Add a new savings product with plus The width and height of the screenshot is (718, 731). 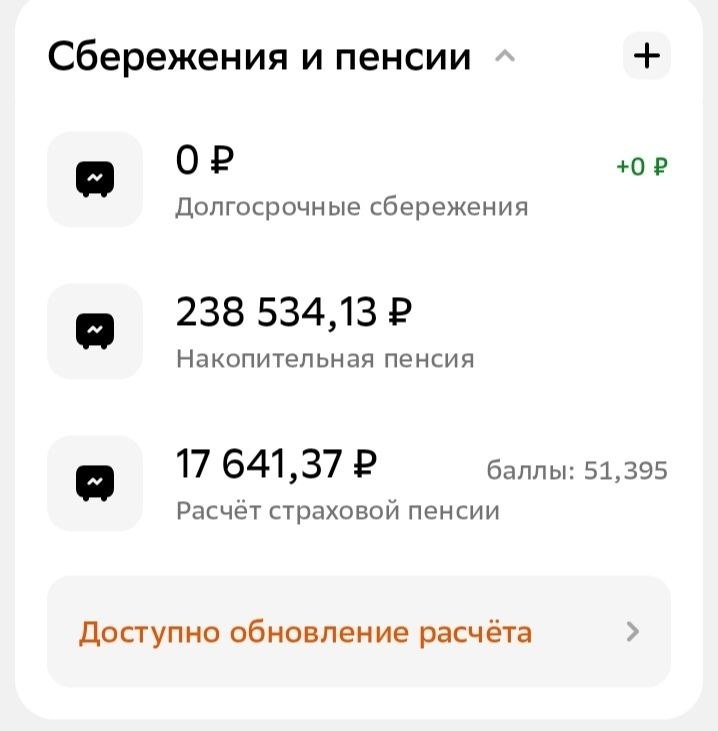click(x=647, y=56)
